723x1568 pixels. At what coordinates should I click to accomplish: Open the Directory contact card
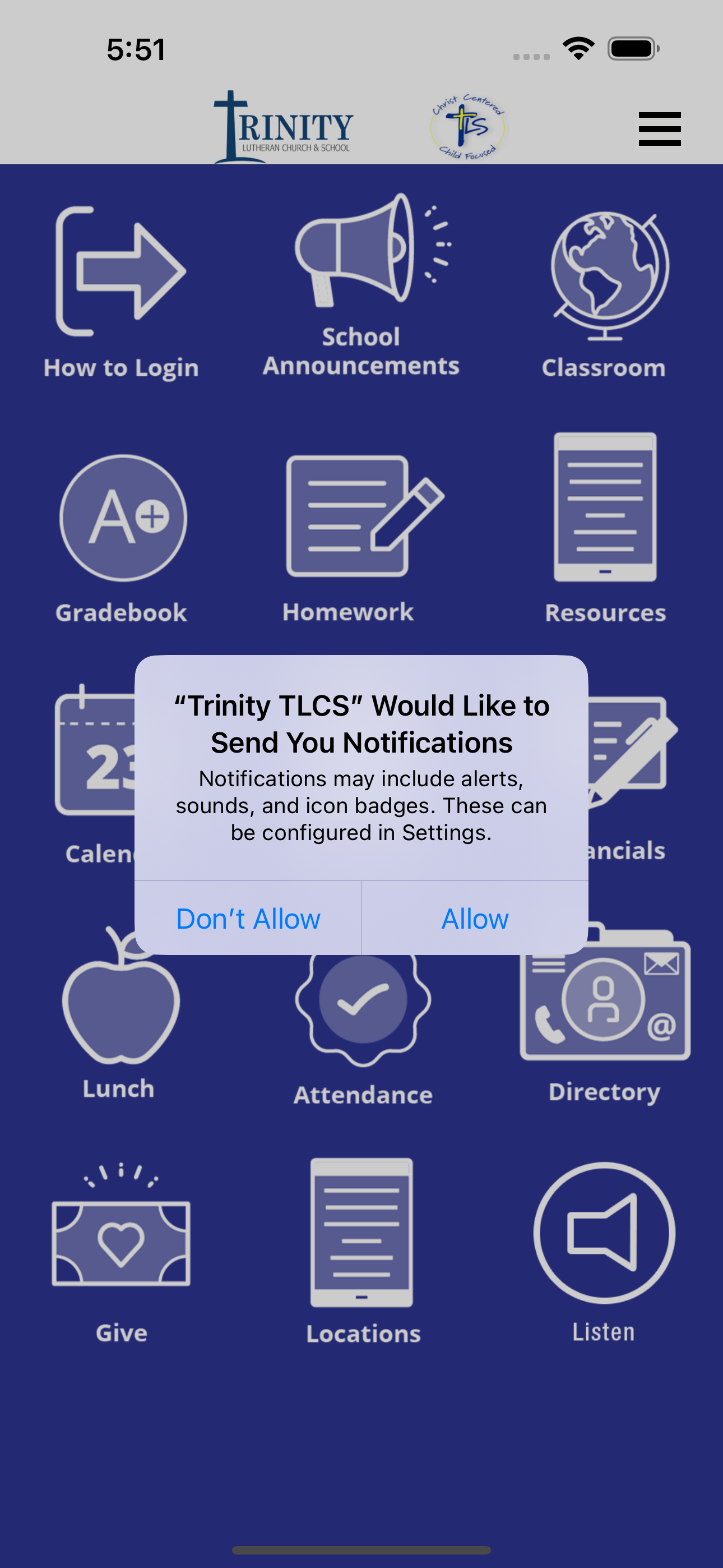coord(604,998)
